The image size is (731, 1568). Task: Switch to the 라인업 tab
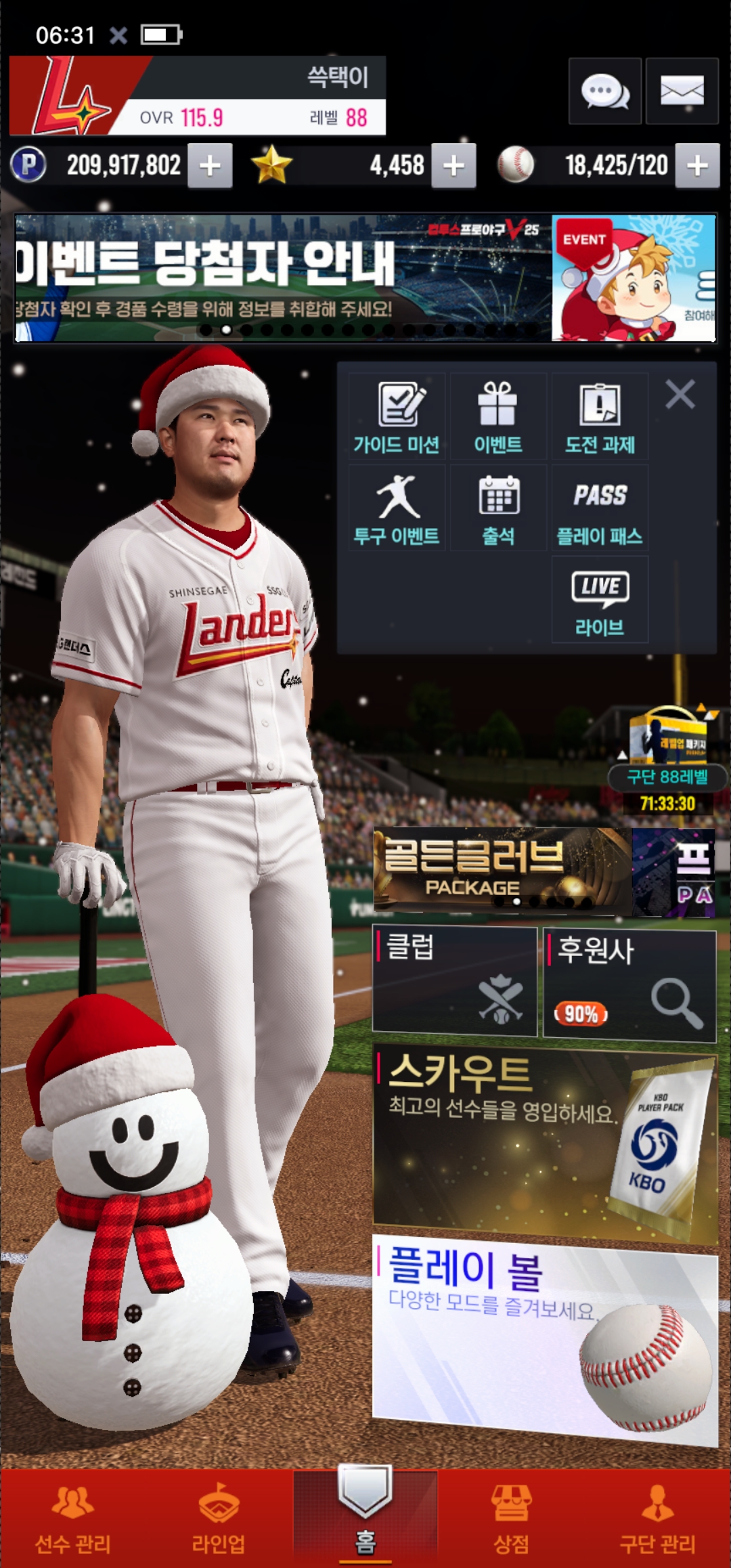[218, 1520]
